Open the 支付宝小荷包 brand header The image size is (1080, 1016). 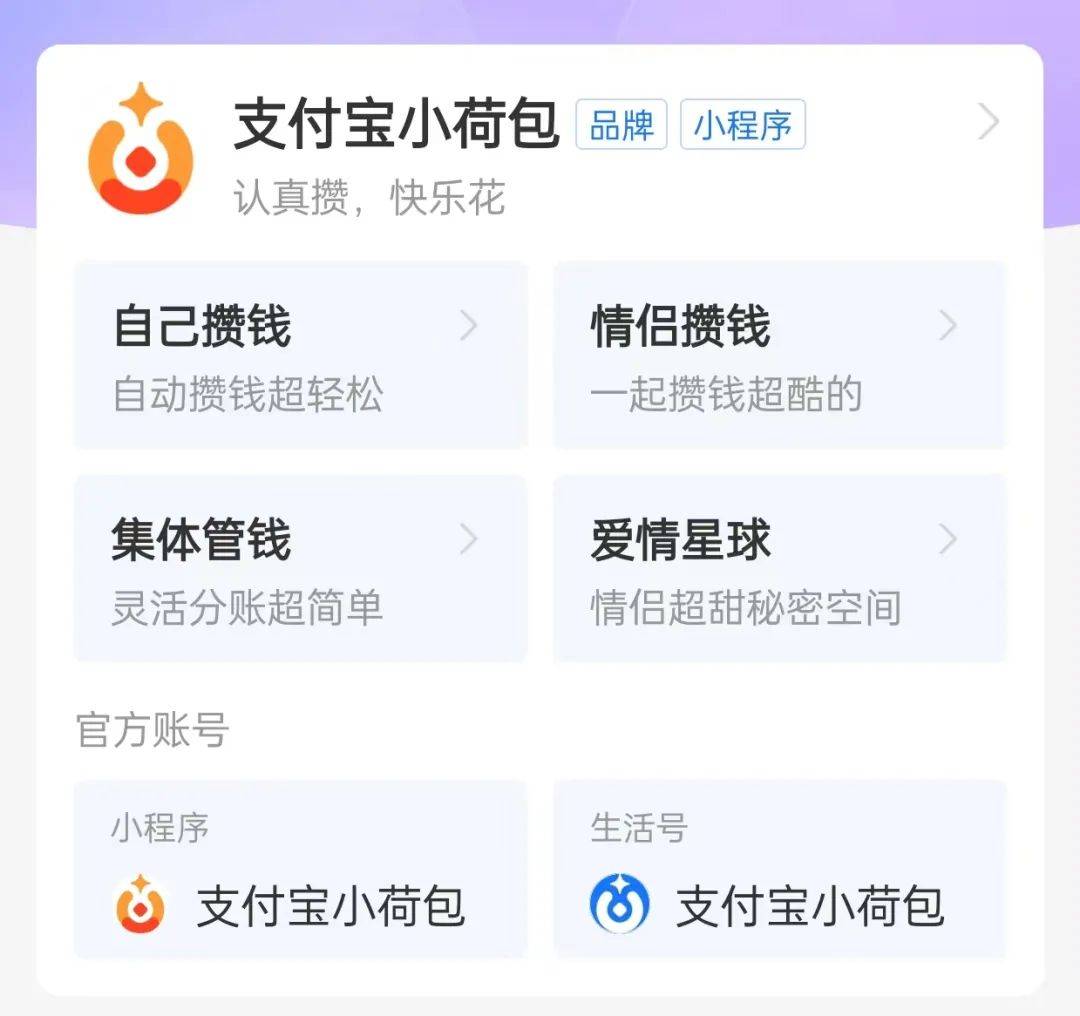(x=540, y=150)
